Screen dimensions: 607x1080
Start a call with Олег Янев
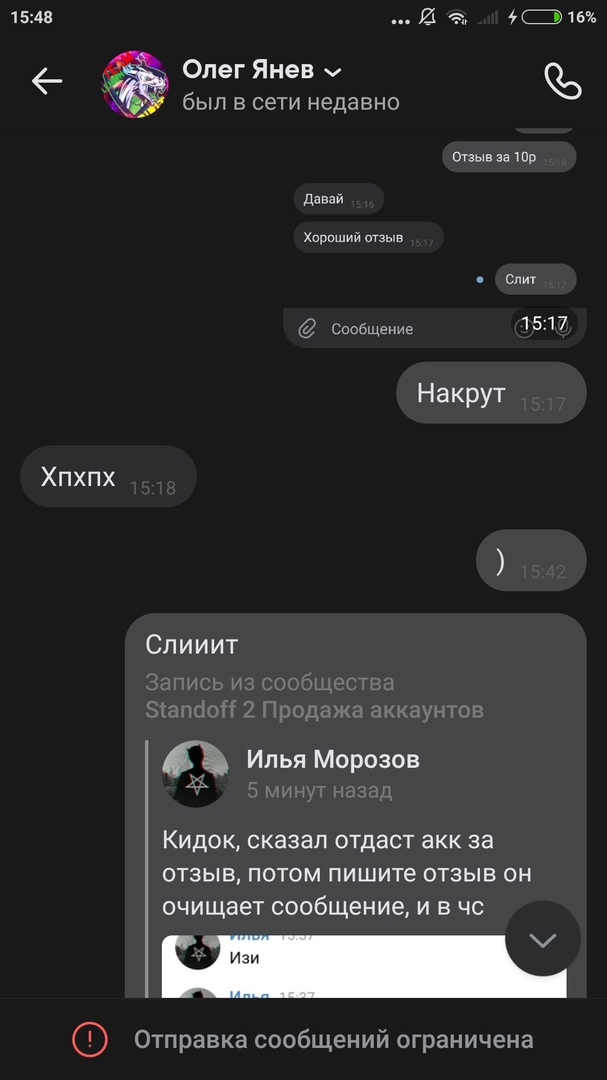(562, 82)
